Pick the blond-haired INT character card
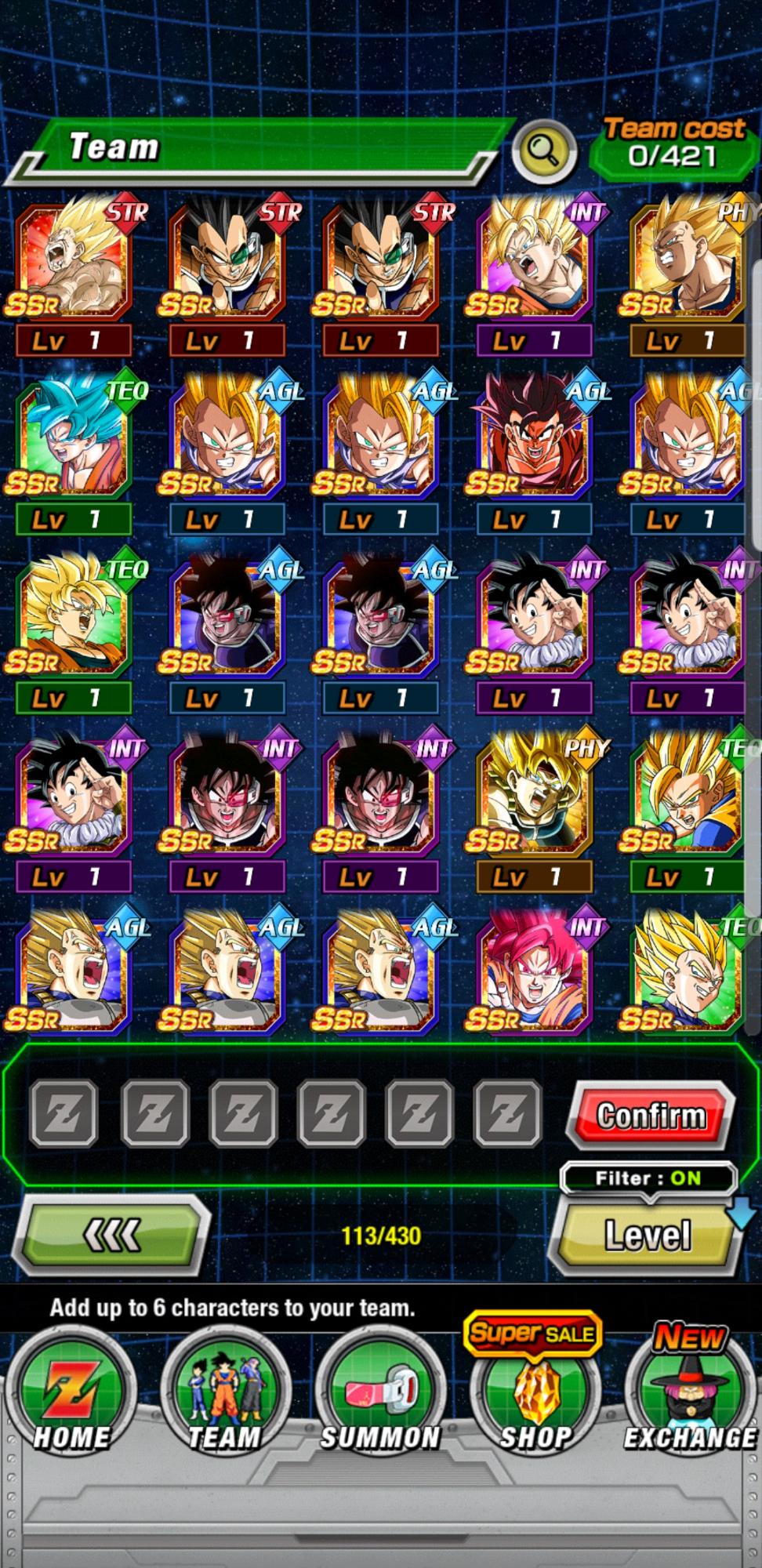Screen dimensions: 762x1568 tap(533, 259)
